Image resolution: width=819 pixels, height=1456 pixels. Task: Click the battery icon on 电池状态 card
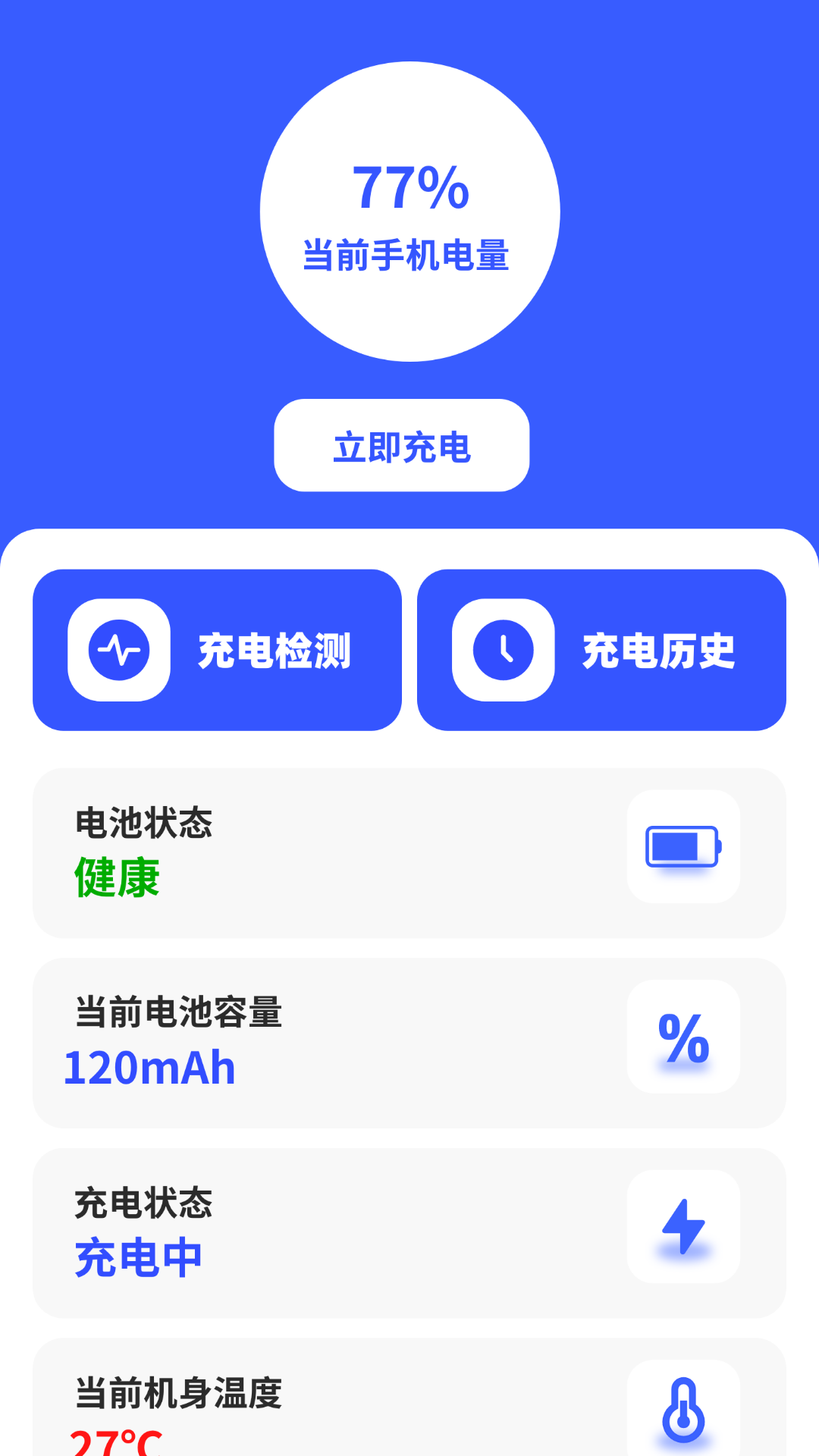(682, 848)
